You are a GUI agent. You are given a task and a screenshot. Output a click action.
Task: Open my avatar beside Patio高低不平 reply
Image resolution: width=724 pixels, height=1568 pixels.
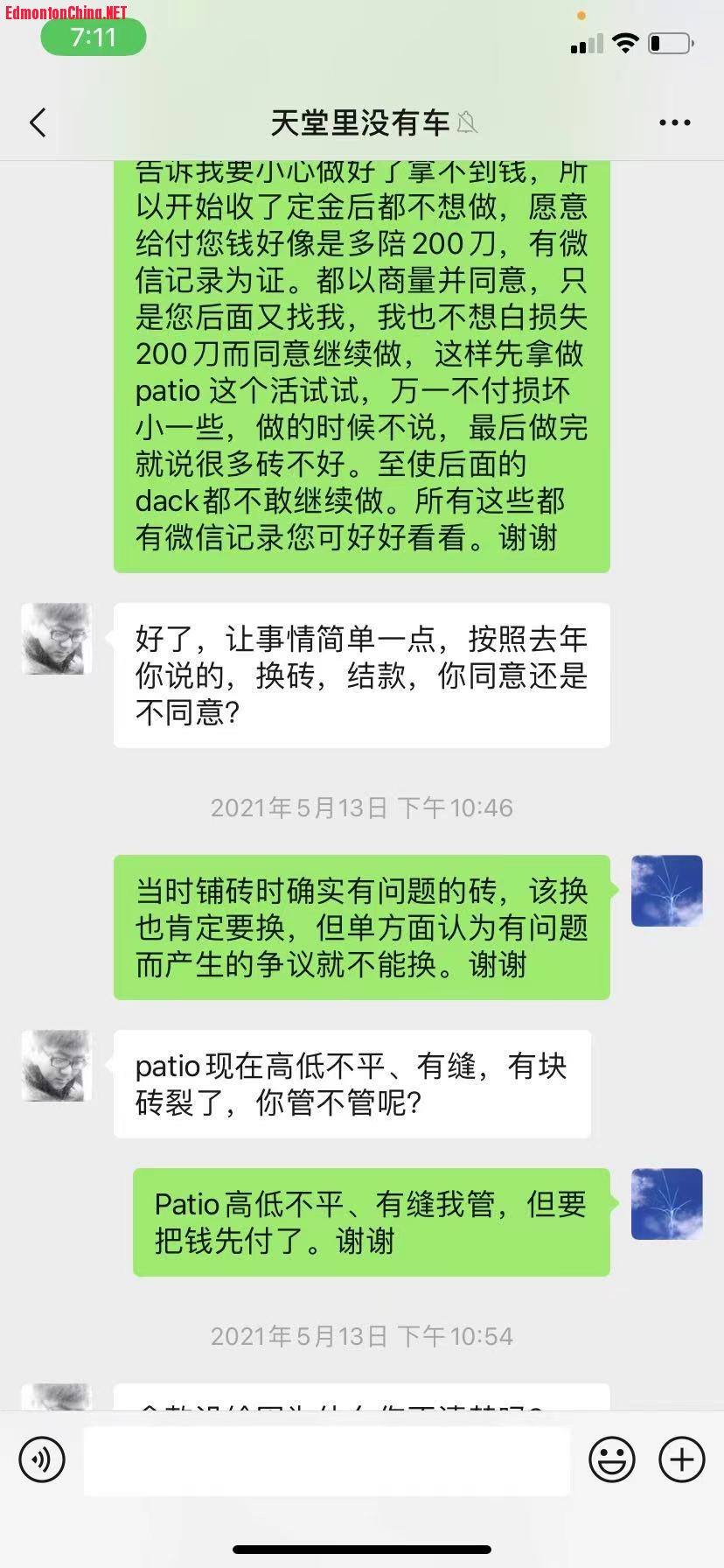coord(666,1204)
